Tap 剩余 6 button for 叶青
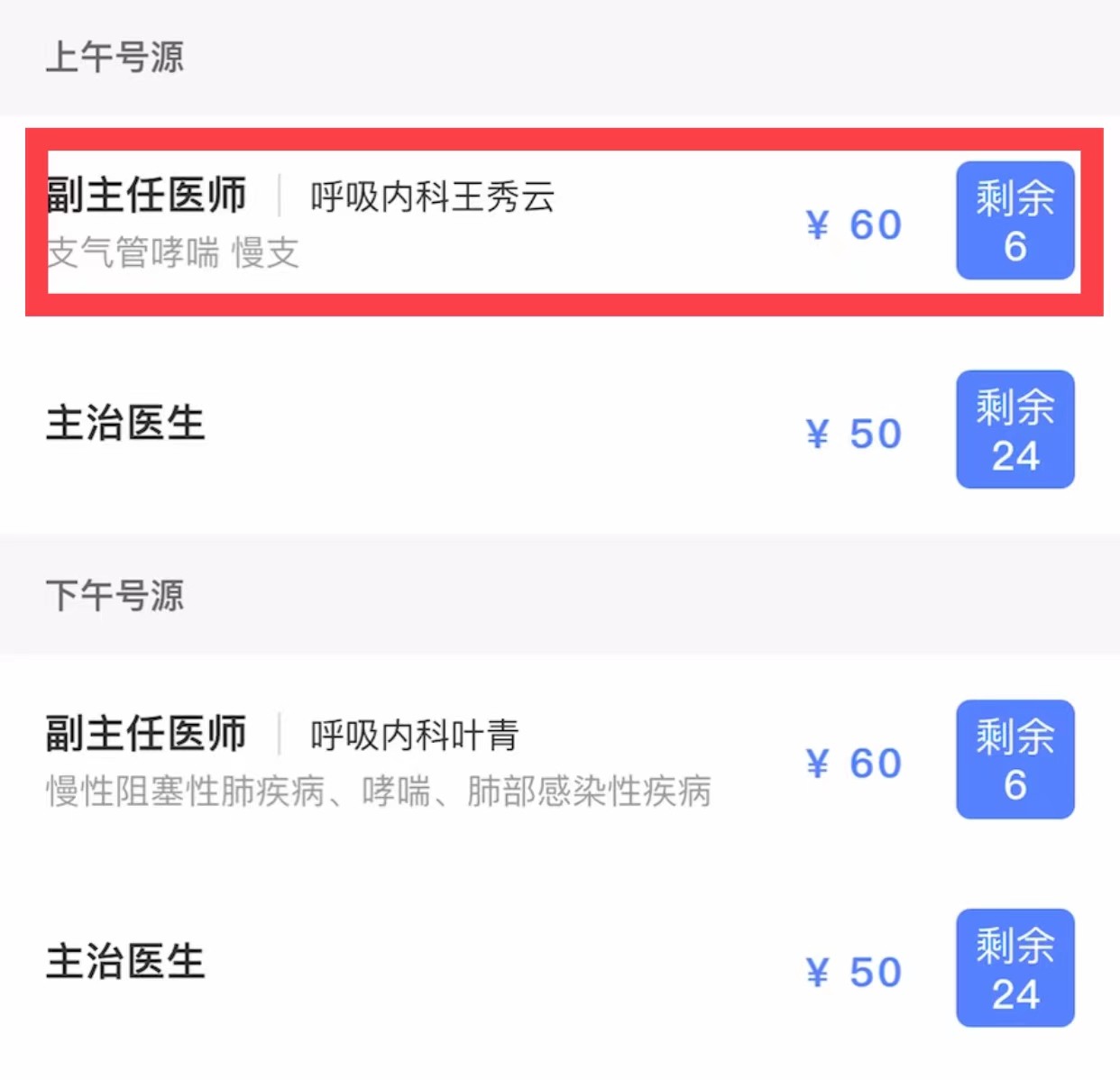Image resolution: width=1120 pixels, height=1080 pixels. (x=1014, y=759)
